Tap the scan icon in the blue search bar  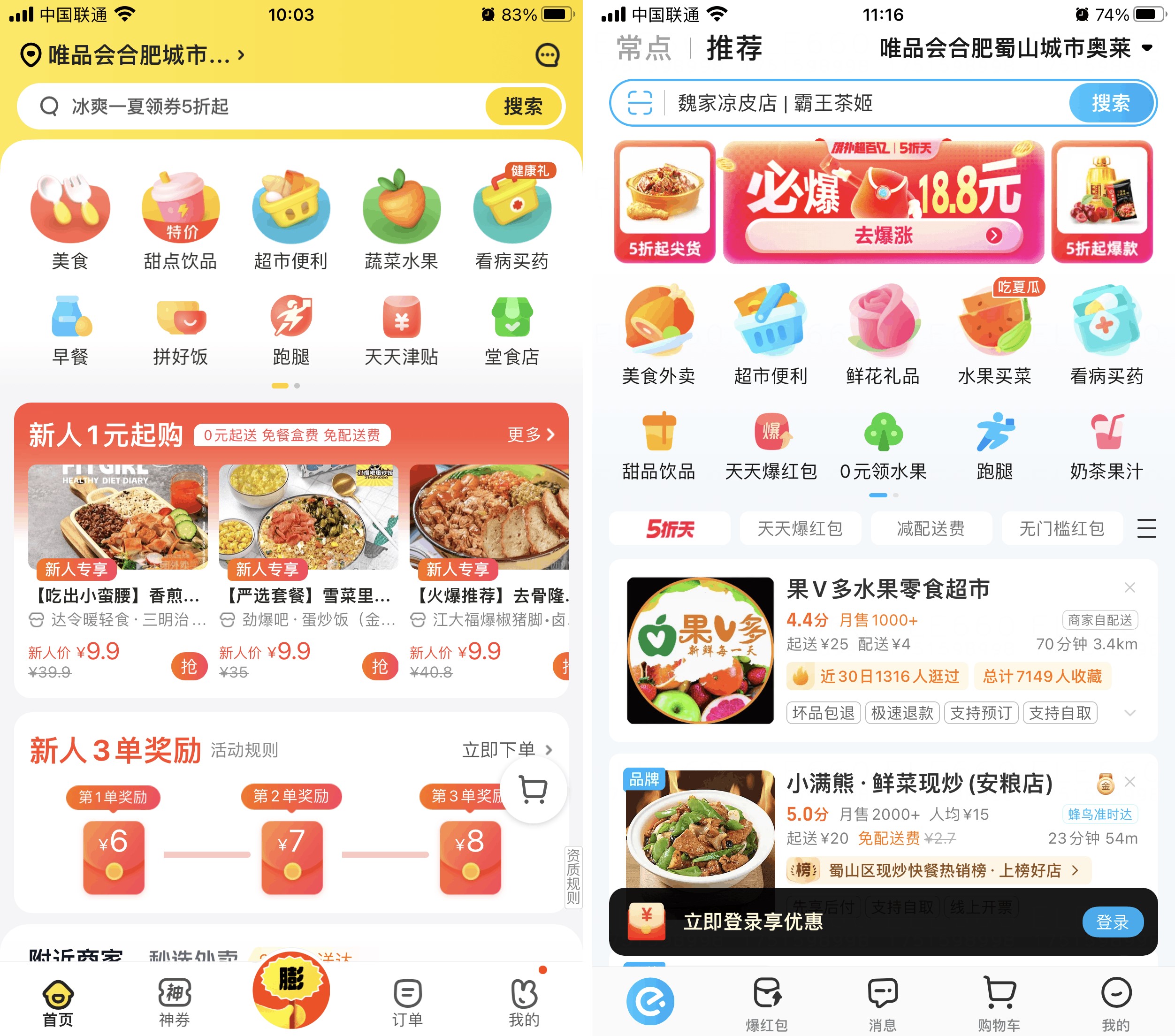click(639, 103)
